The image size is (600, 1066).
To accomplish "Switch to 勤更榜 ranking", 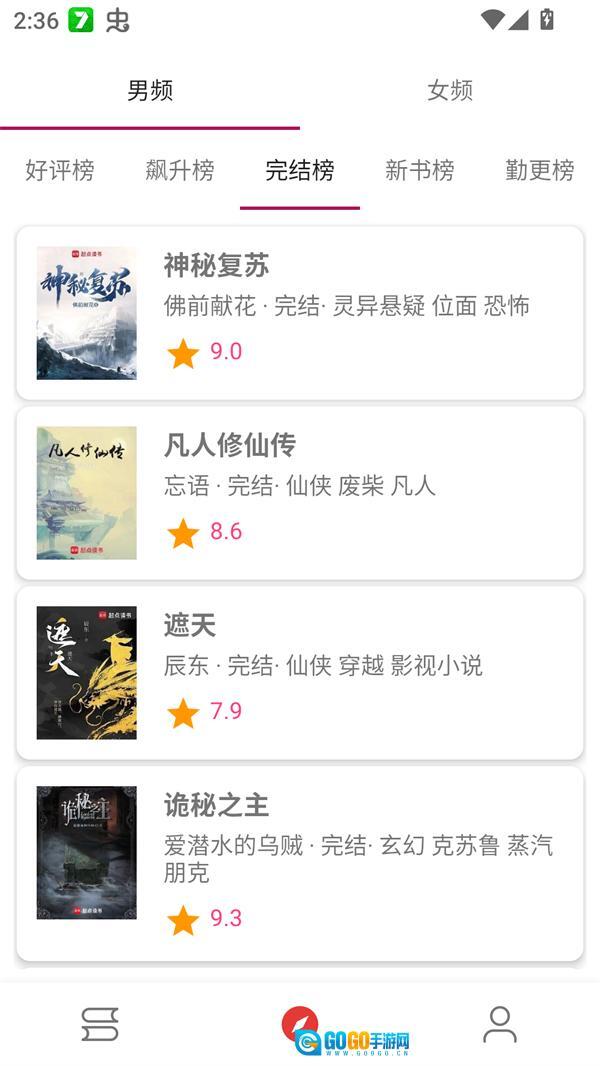I will click(x=540, y=170).
